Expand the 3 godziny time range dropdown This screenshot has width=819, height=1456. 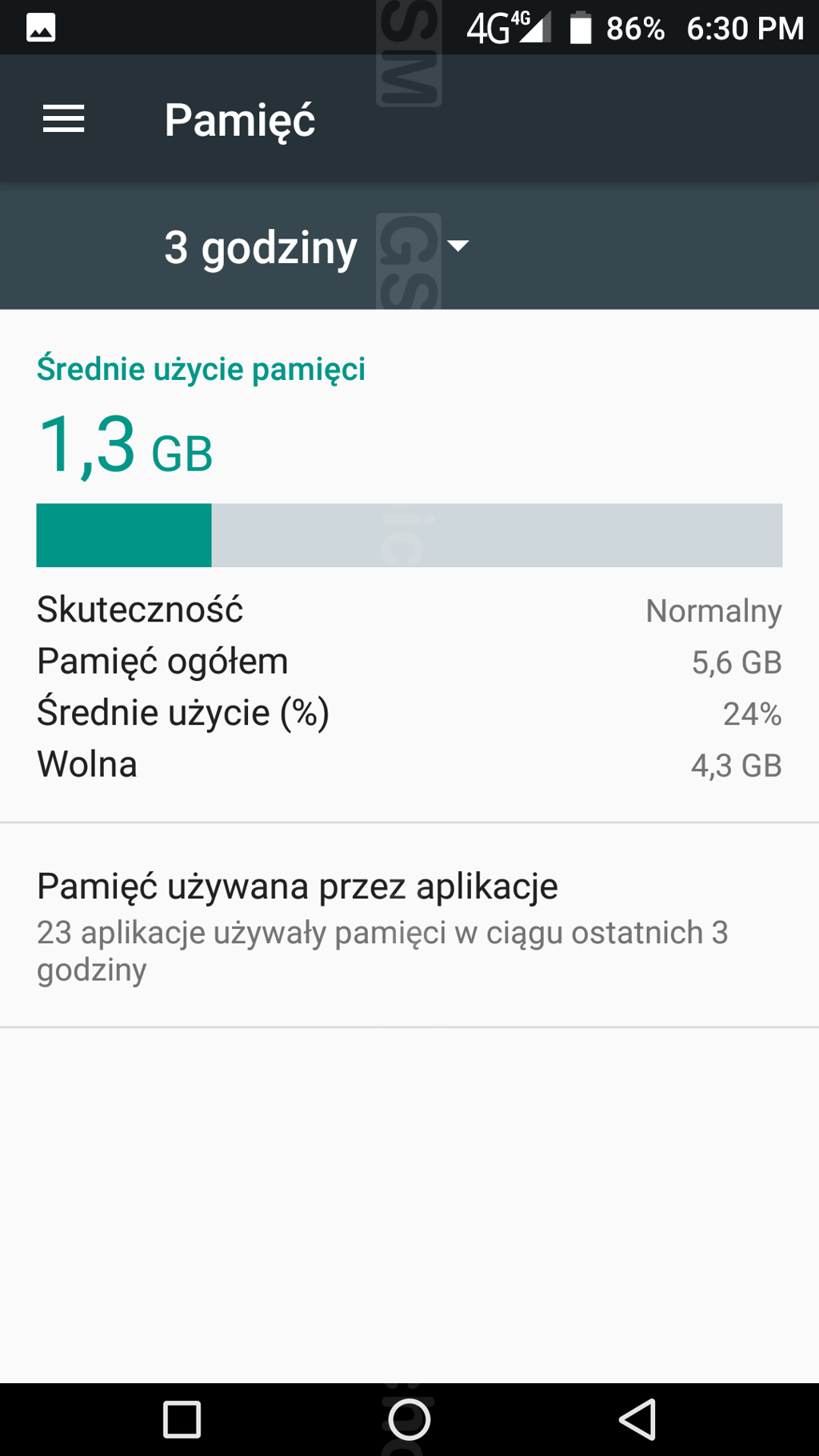(317, 246)
